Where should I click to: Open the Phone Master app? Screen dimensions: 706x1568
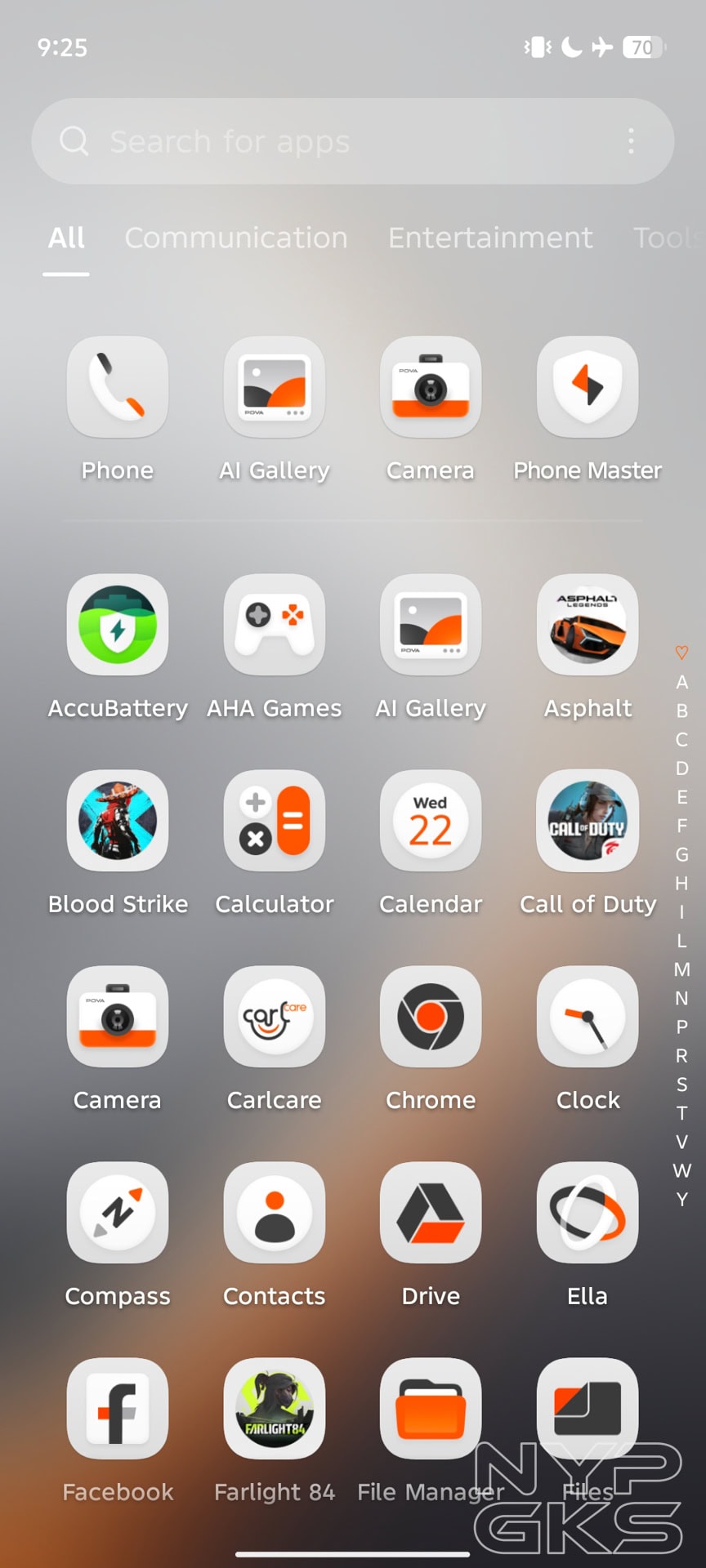tap(588, 387)
